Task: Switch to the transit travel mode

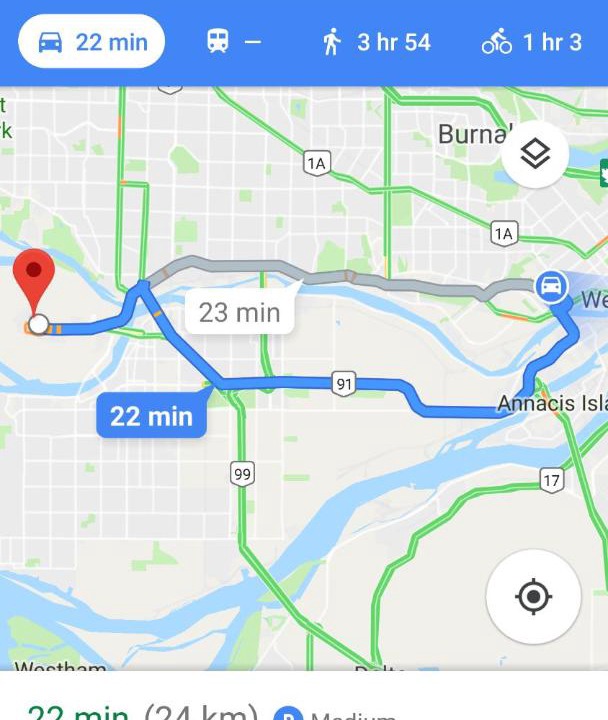Action: pyautogui.click(x=233, y=42)
